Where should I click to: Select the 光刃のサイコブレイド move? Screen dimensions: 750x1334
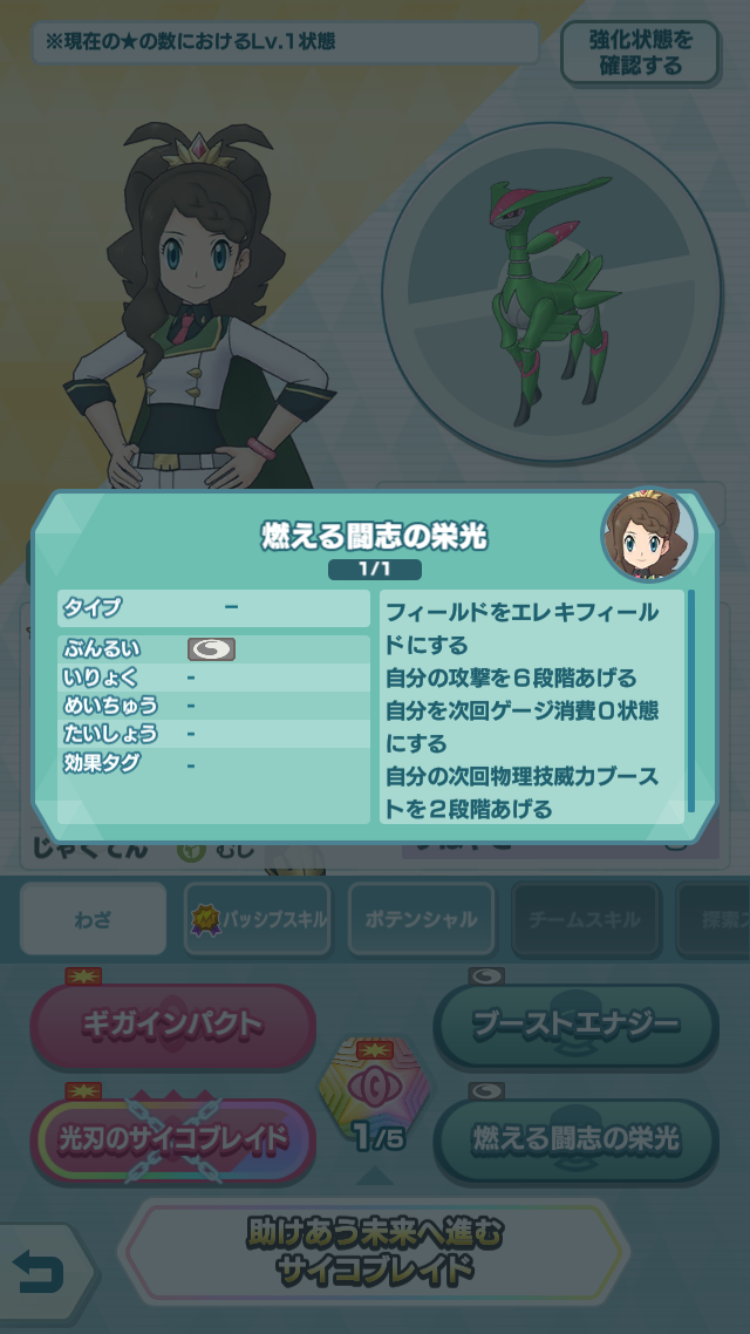coord(173,1140)
